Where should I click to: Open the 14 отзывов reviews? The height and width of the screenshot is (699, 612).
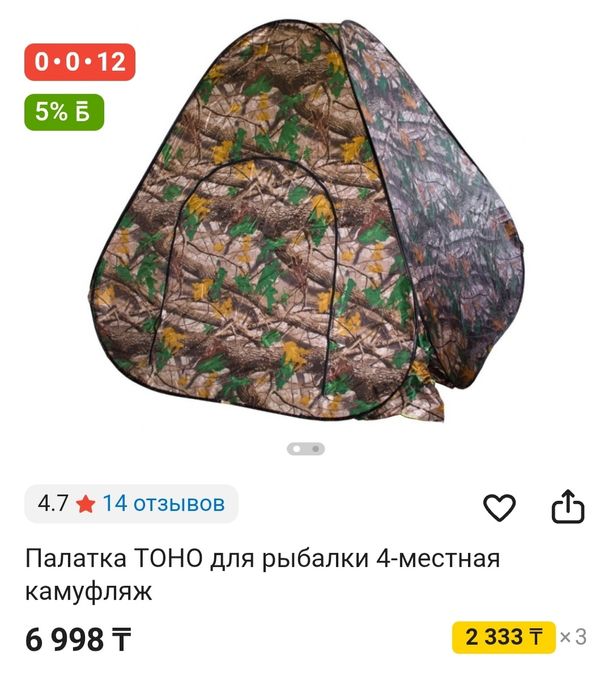163,504
